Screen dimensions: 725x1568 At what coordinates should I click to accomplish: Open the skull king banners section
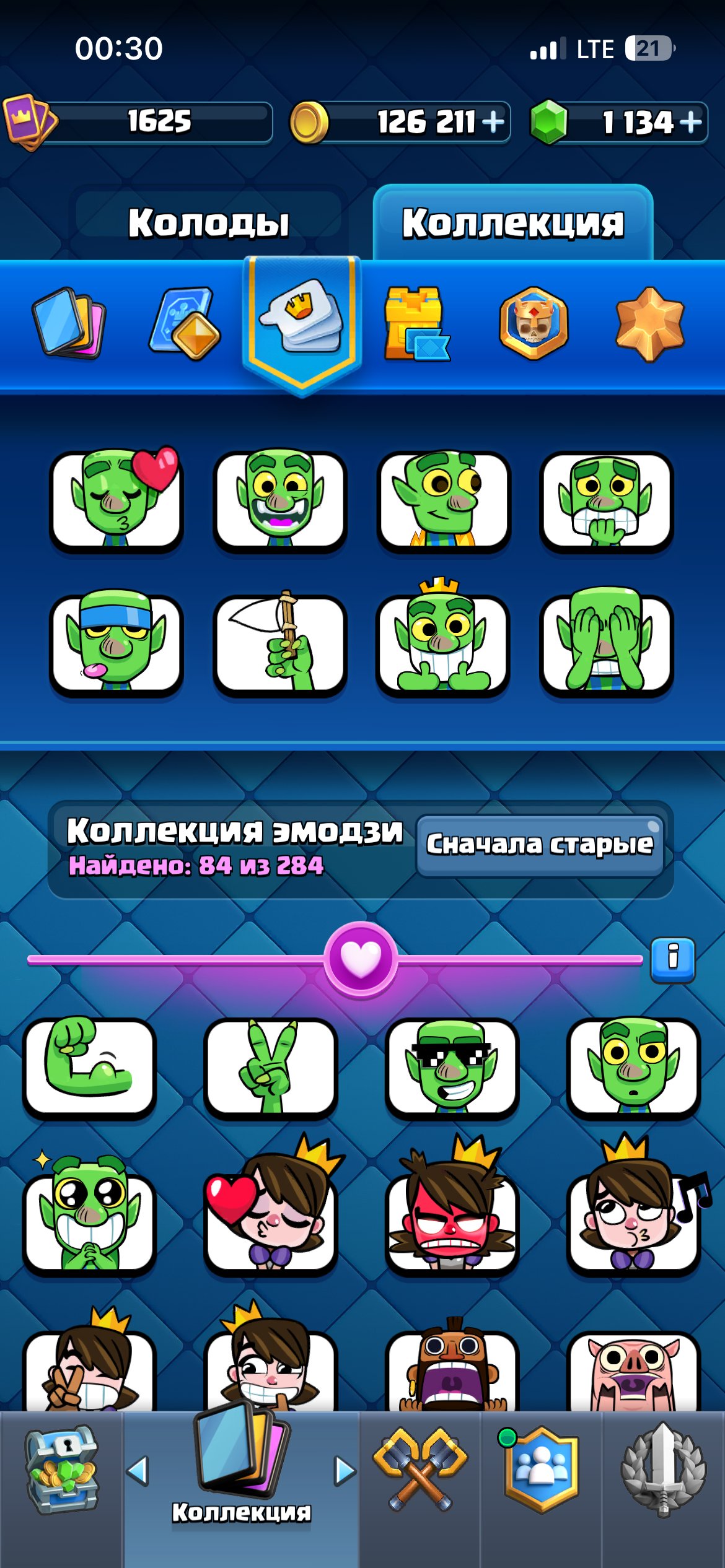534,323
